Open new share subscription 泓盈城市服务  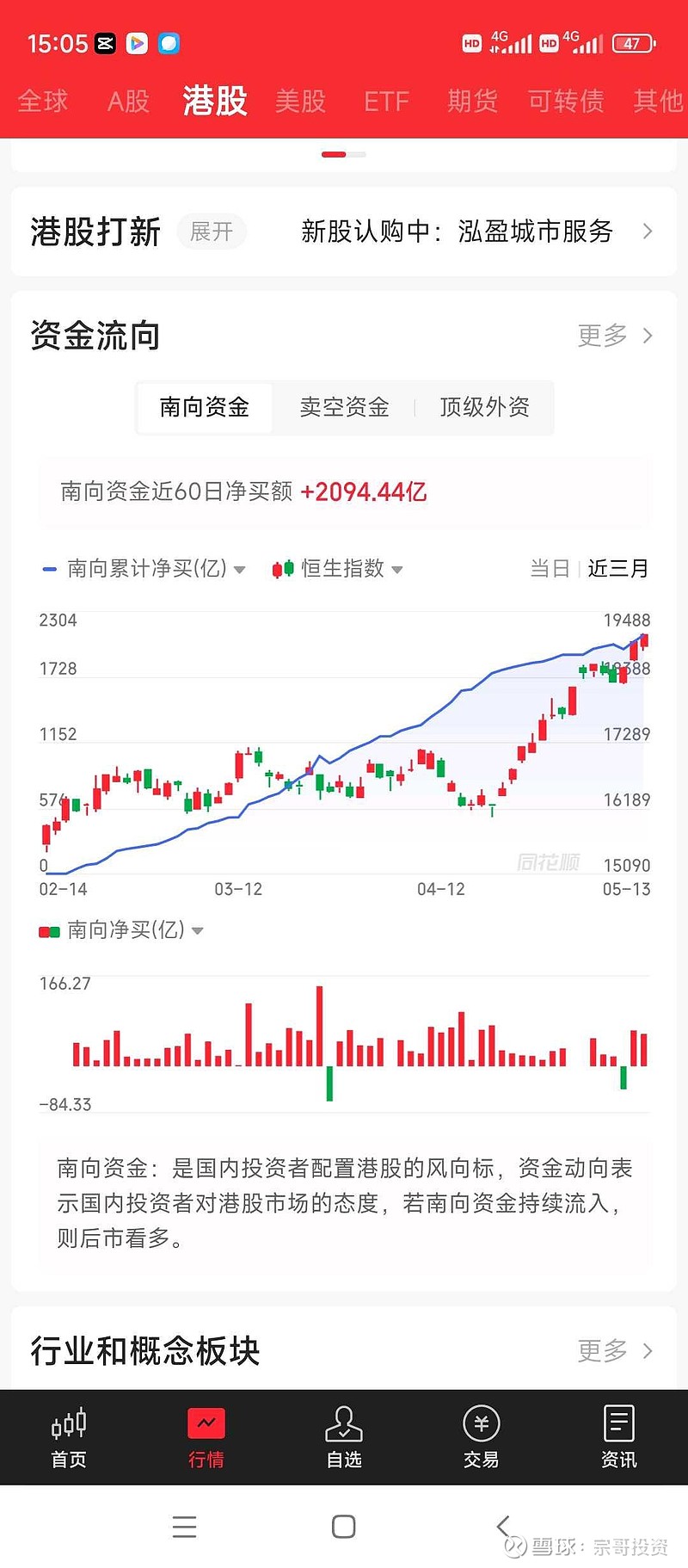pyautogui.click(x=476, y=231)
